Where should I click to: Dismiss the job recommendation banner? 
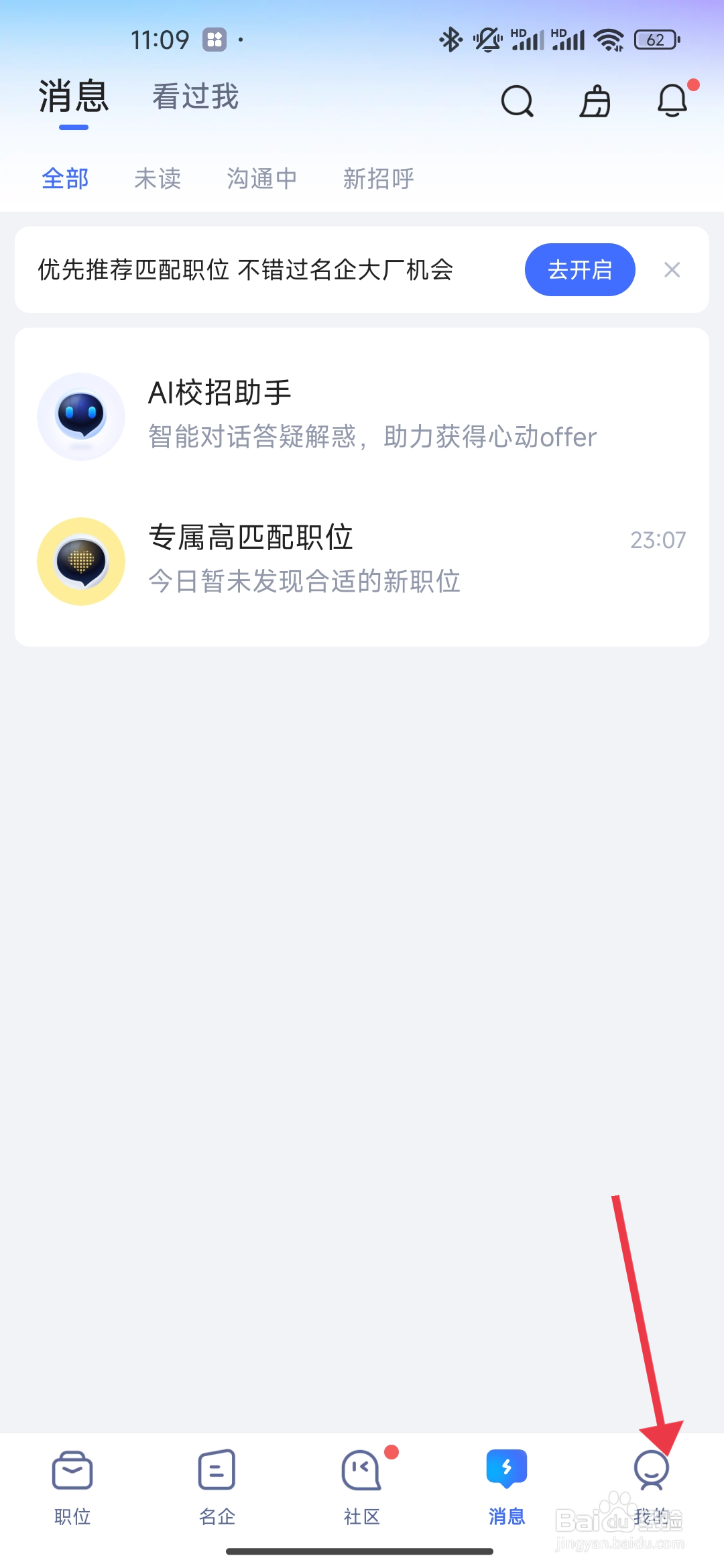672,269
